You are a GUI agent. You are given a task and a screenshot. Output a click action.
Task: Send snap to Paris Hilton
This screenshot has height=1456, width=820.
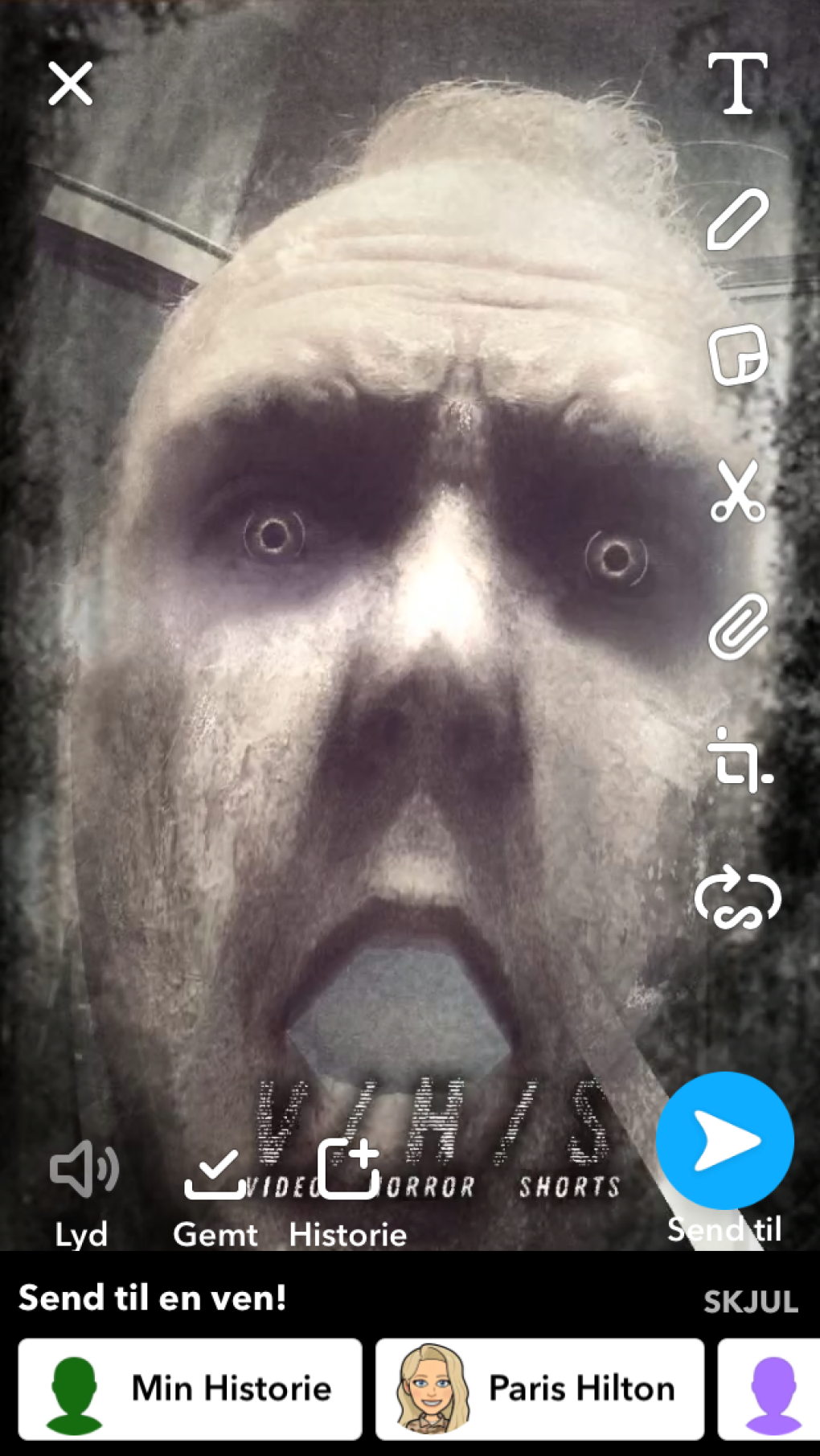pos(539,1389)
